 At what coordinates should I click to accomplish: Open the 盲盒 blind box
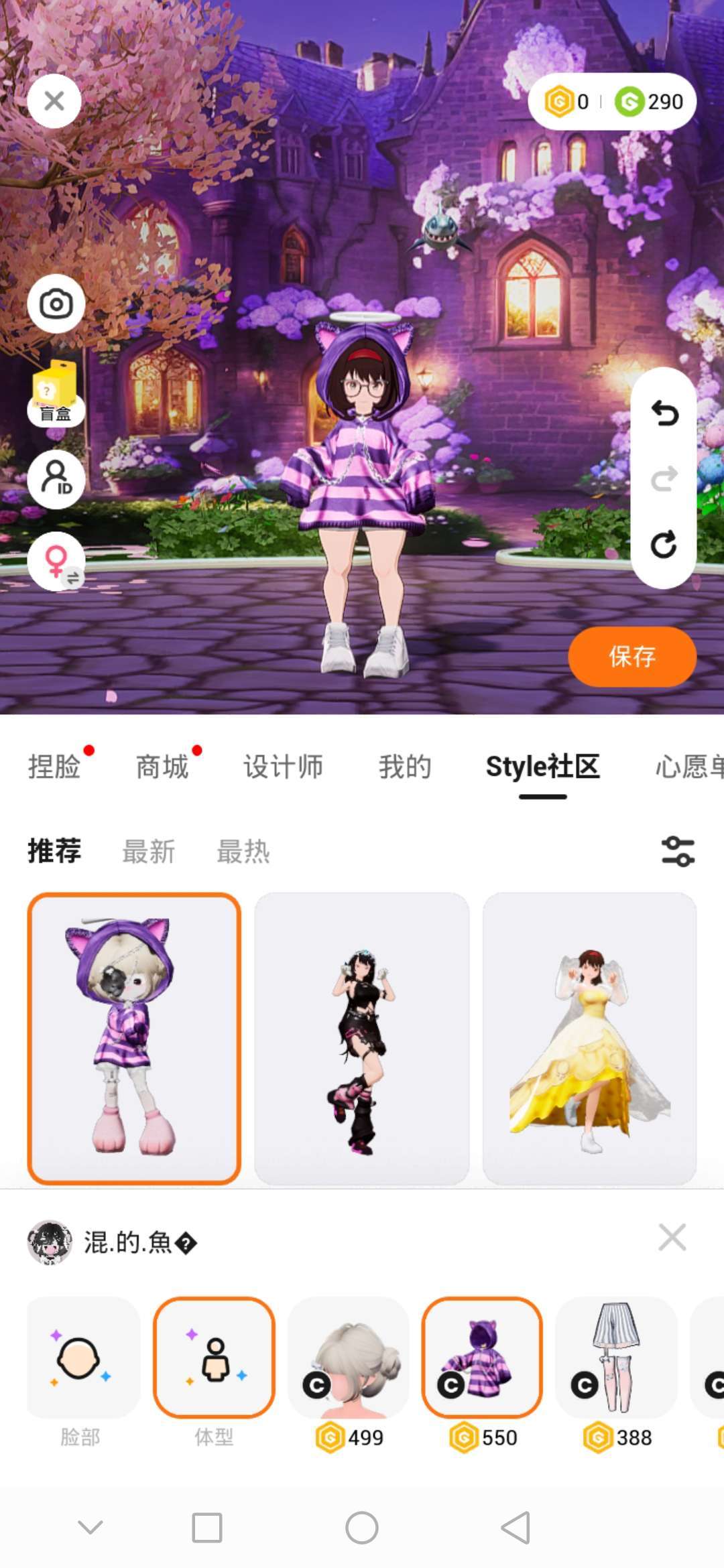tap(56, 393)
